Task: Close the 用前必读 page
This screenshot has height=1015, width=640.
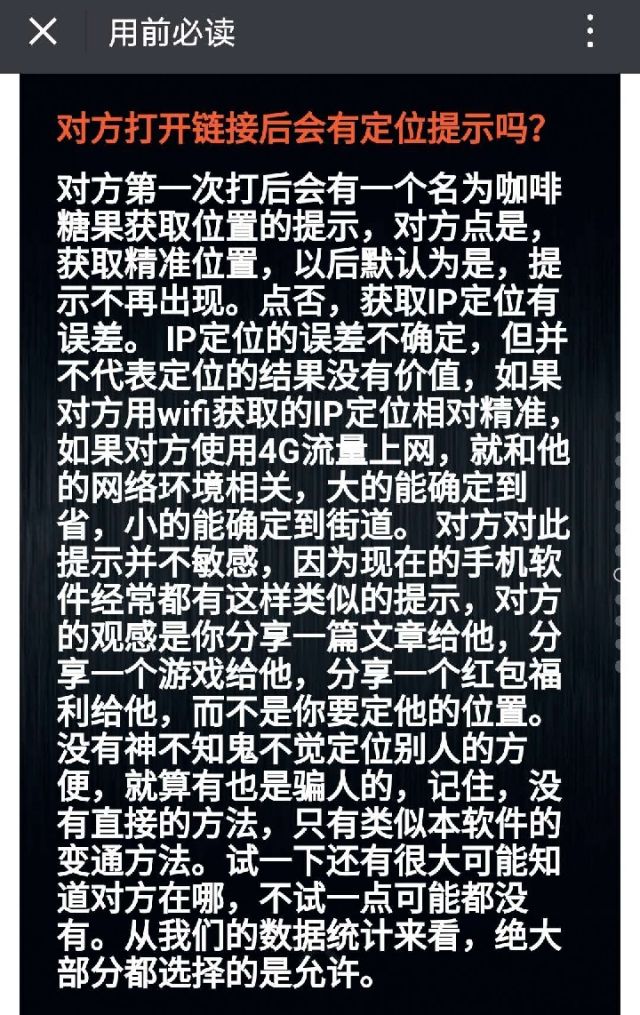Action: 43,32
